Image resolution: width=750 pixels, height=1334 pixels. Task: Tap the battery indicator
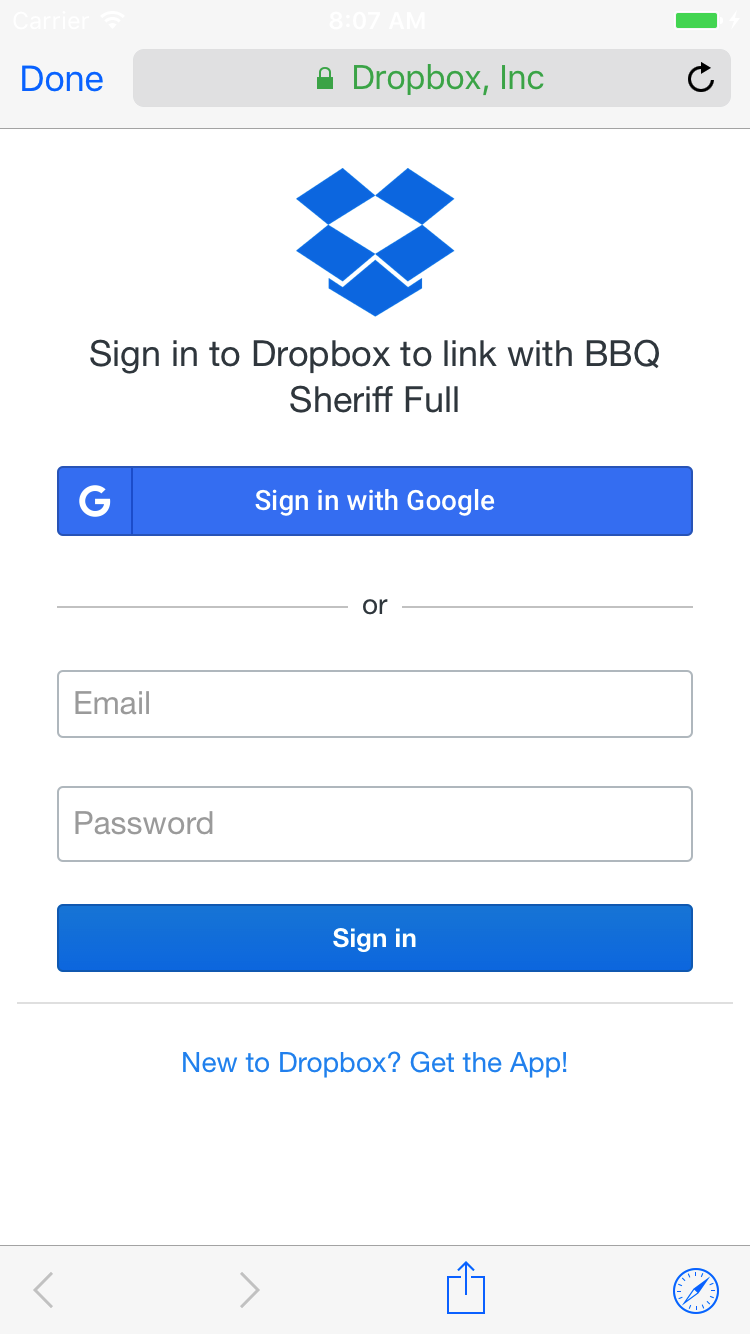(697, 19)
